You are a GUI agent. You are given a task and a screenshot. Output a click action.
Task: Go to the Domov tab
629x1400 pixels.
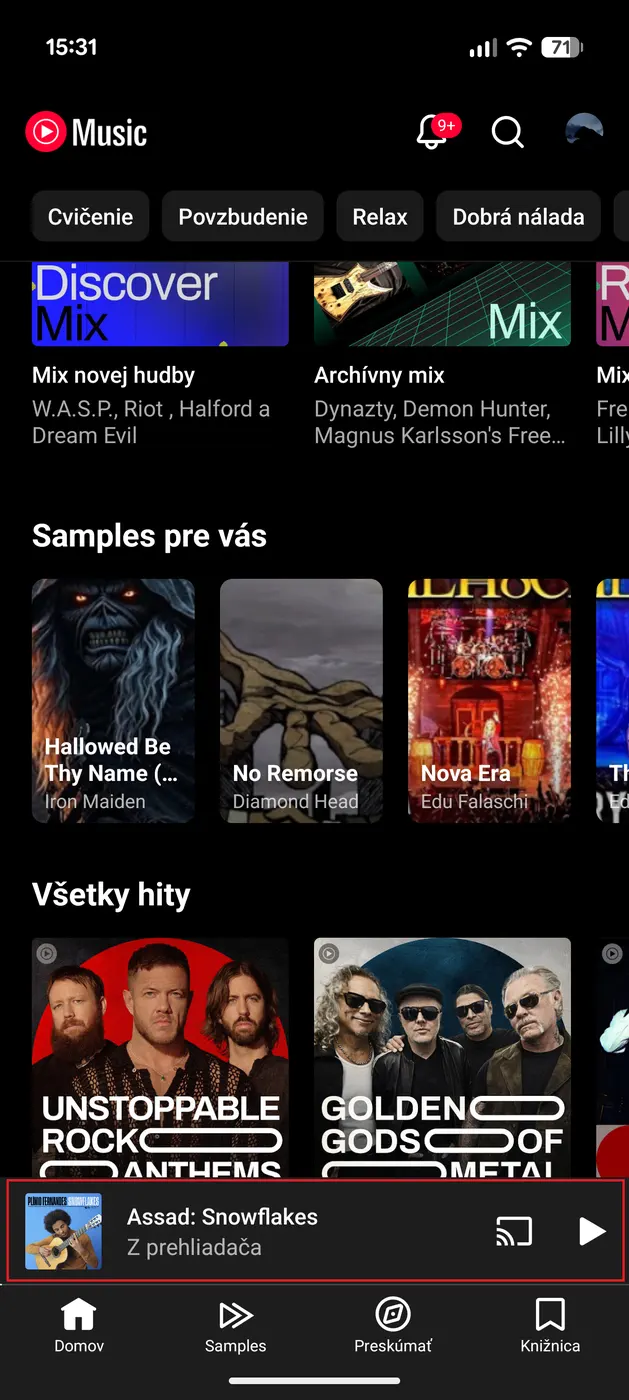[x=79, y=1326]
